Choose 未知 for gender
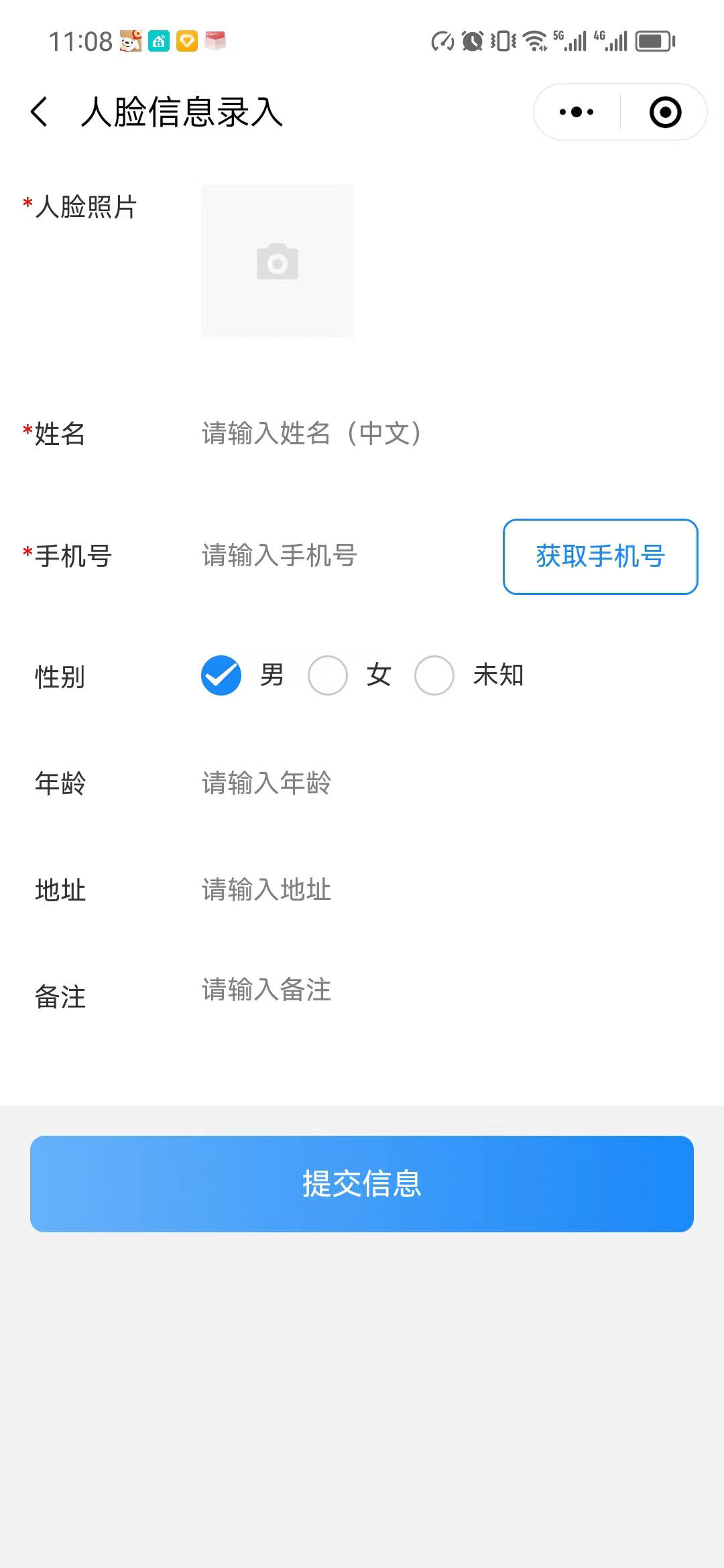Image resolution: width=724 pixels, height=1568 pixels. click(434, 675)
